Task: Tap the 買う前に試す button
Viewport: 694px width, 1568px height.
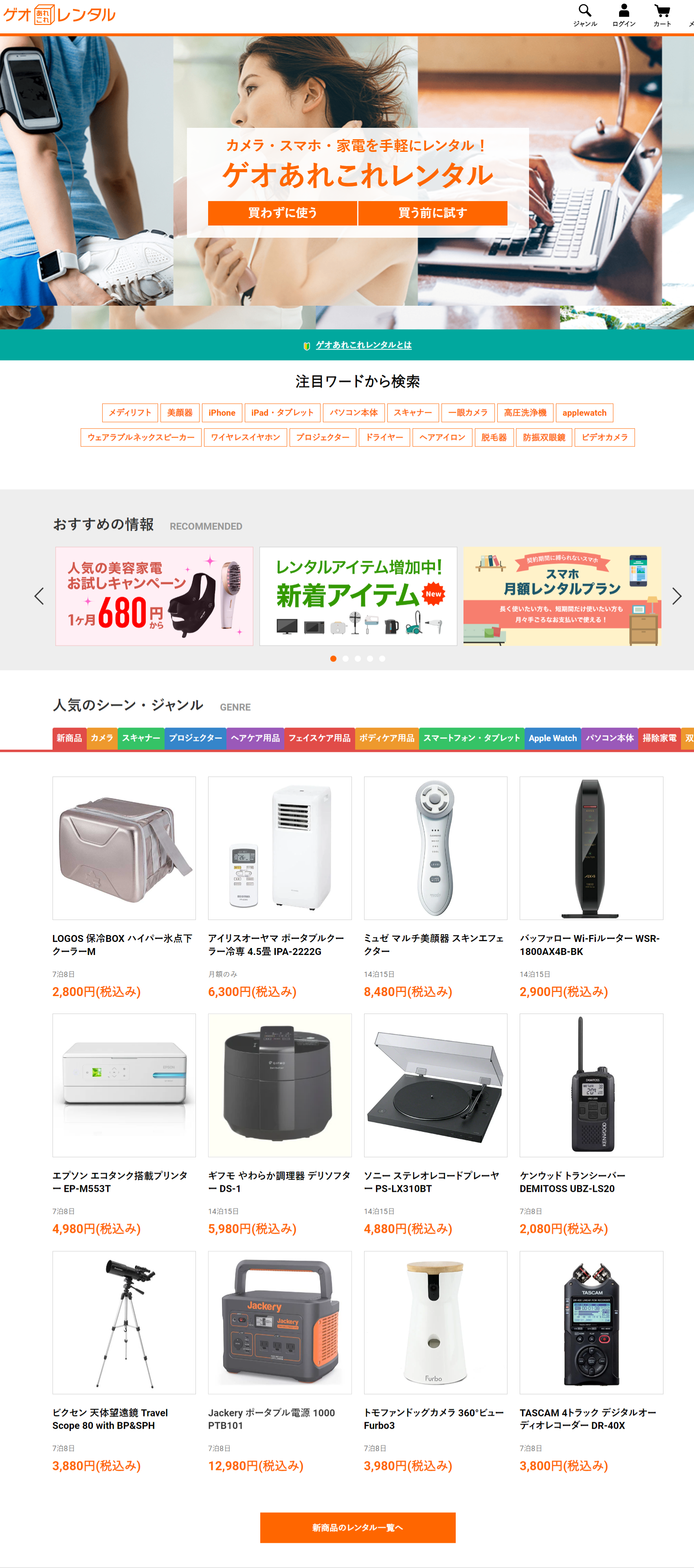Action: tap(433, 213)
